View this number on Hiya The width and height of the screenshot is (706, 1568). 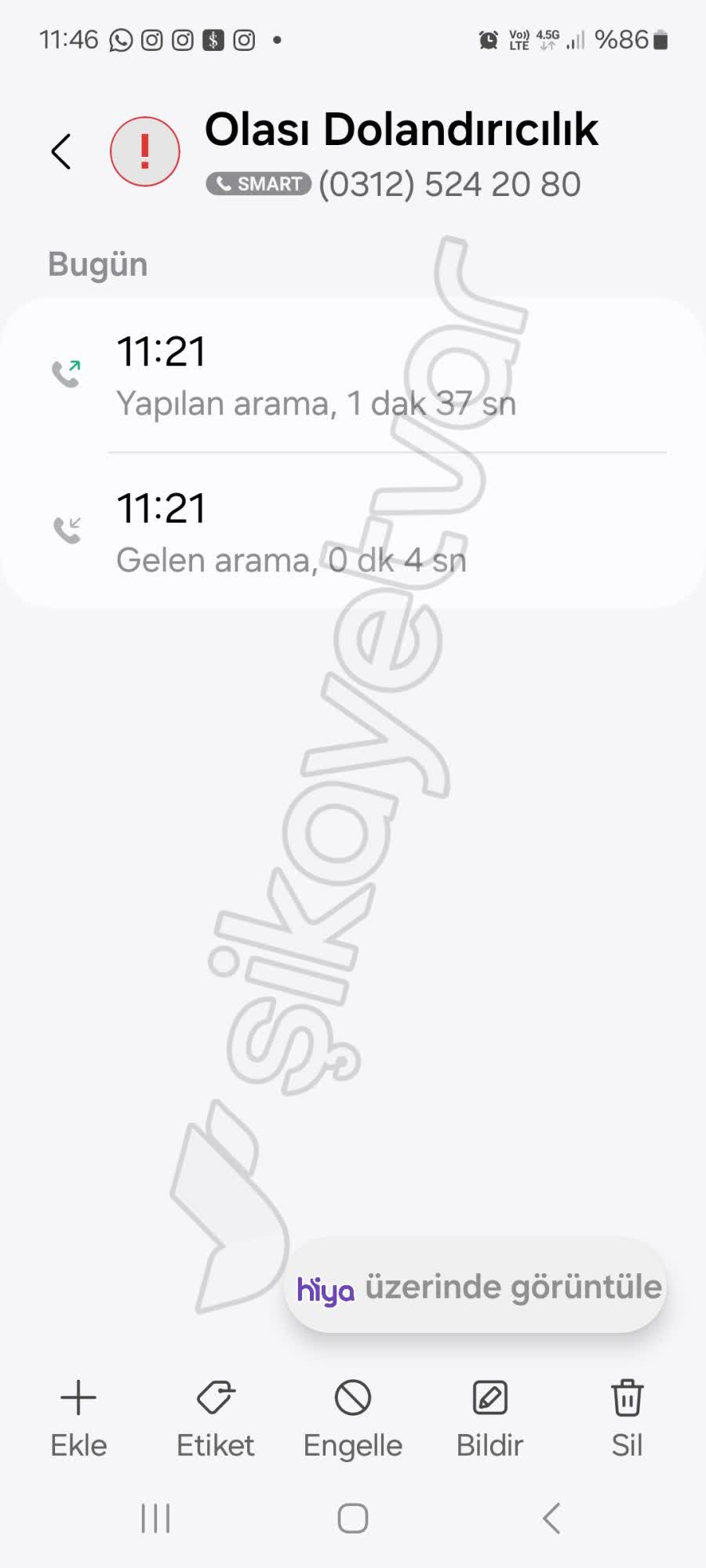(477, 1287)
